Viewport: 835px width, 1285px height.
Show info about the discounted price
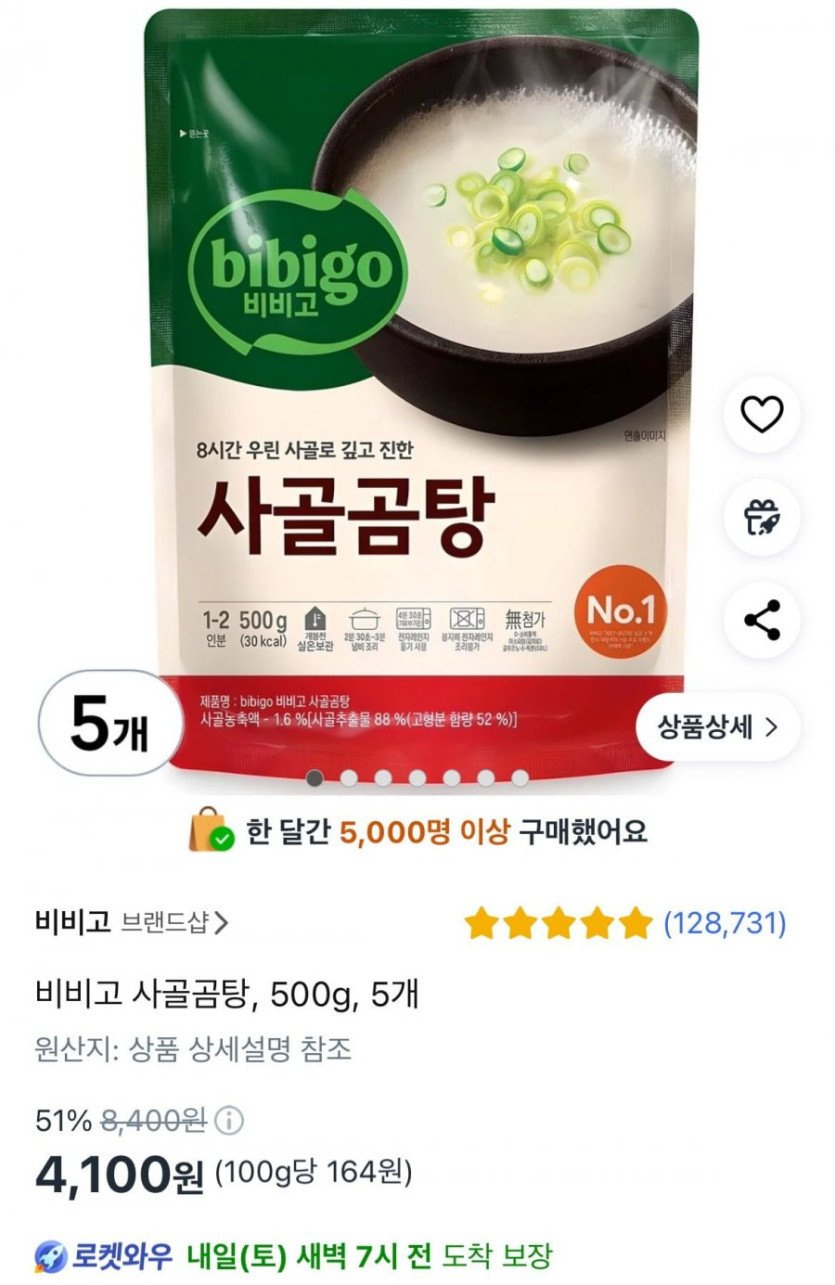229,1121
